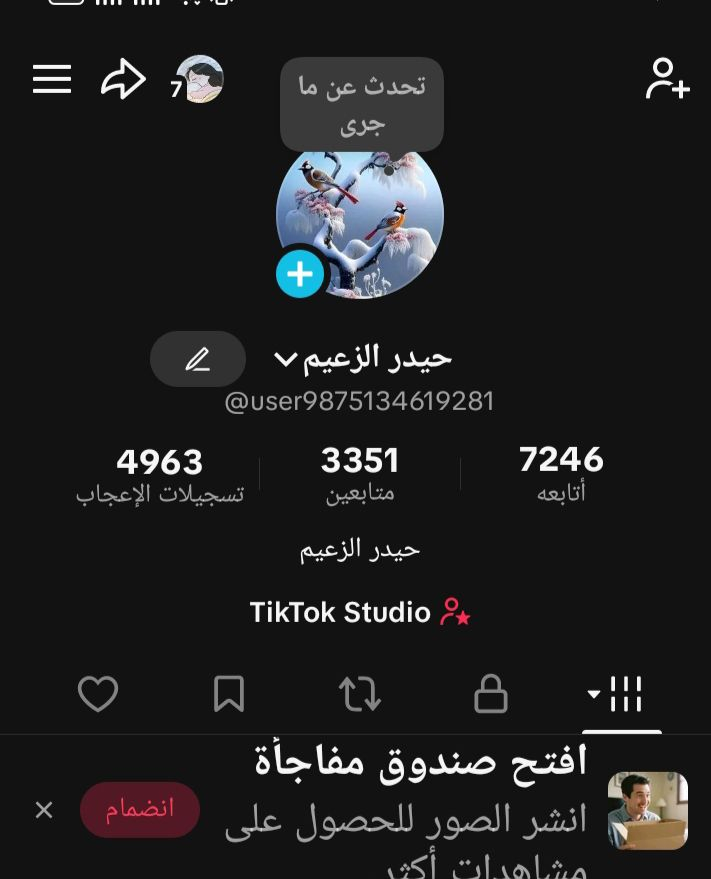Open the add friends icon

tap(667, 80)
